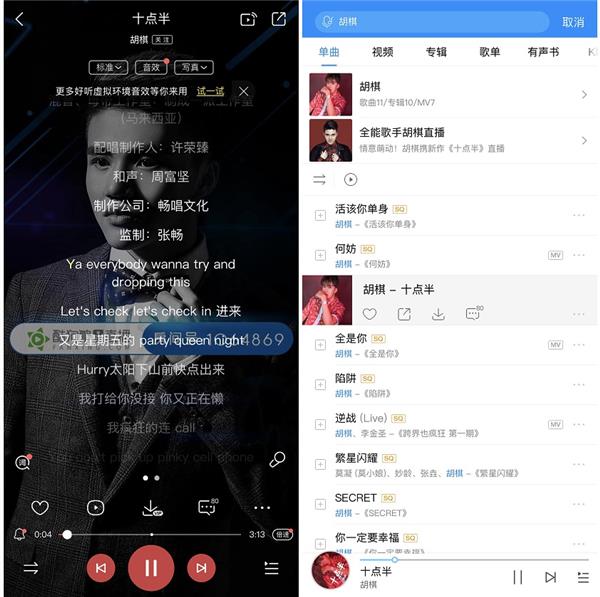Image resolution: width=600 pixels, height=597 pixels.
Task: Open more options for 何妨
Action: coord(579,255)
